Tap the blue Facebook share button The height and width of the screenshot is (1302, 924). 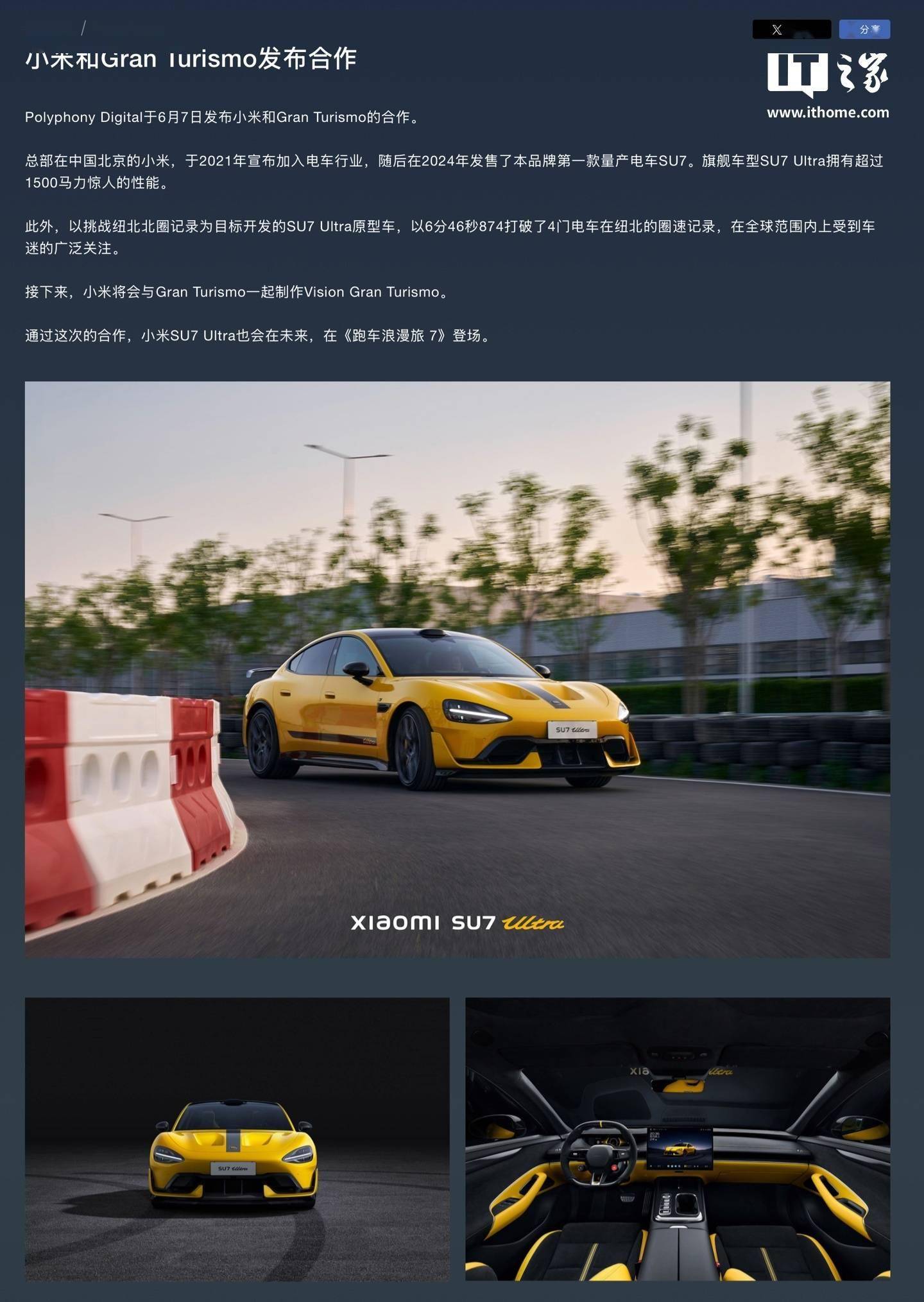[x=864, y=30]
